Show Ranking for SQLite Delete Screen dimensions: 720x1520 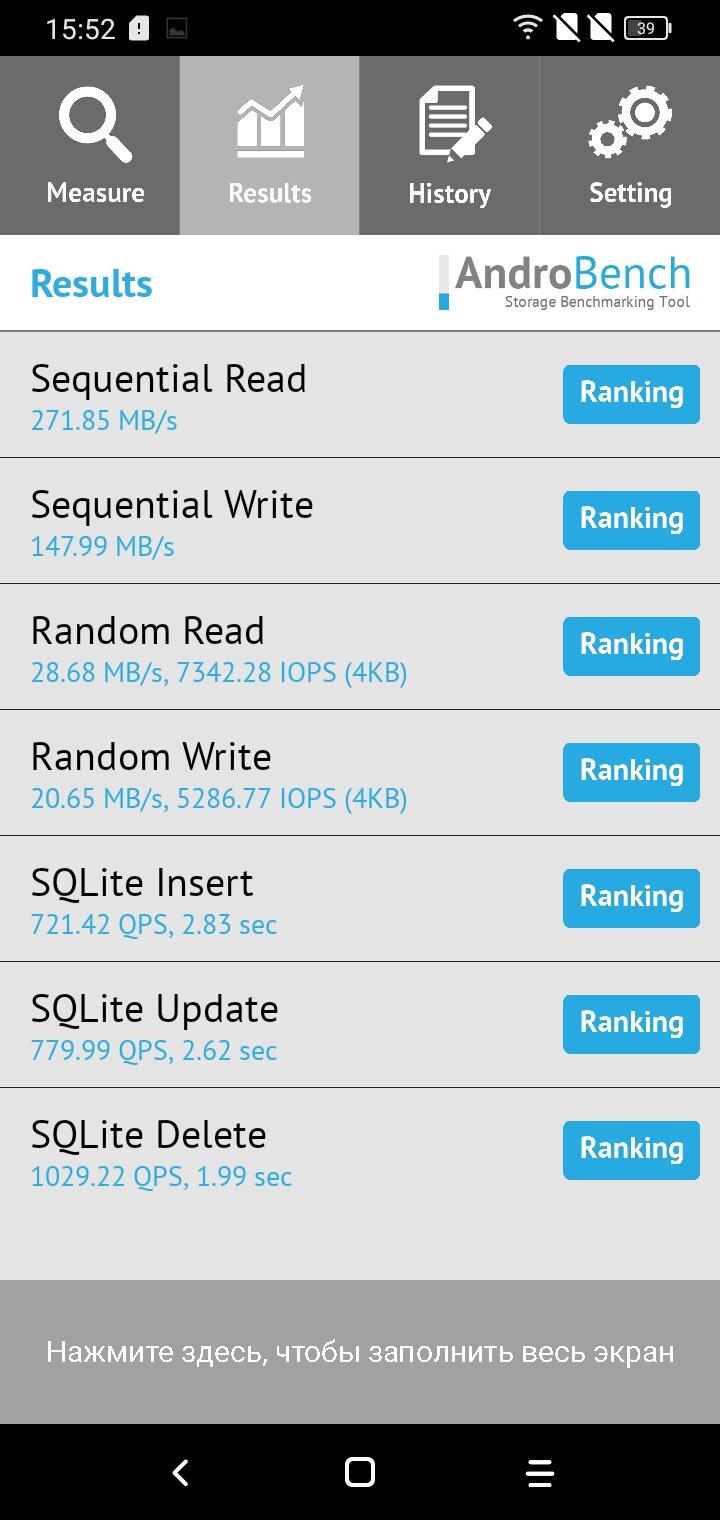[631, 1150]
